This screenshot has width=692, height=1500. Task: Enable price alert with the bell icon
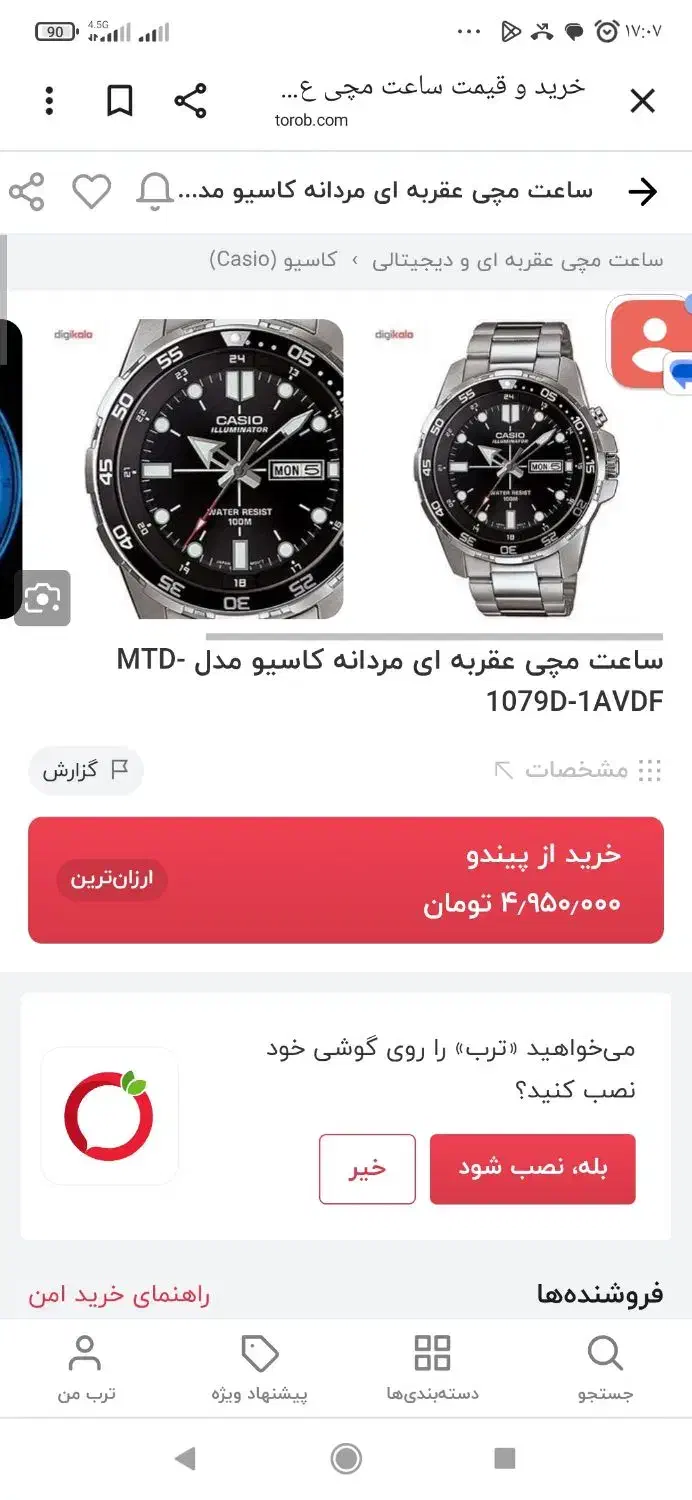pos(155,190)
